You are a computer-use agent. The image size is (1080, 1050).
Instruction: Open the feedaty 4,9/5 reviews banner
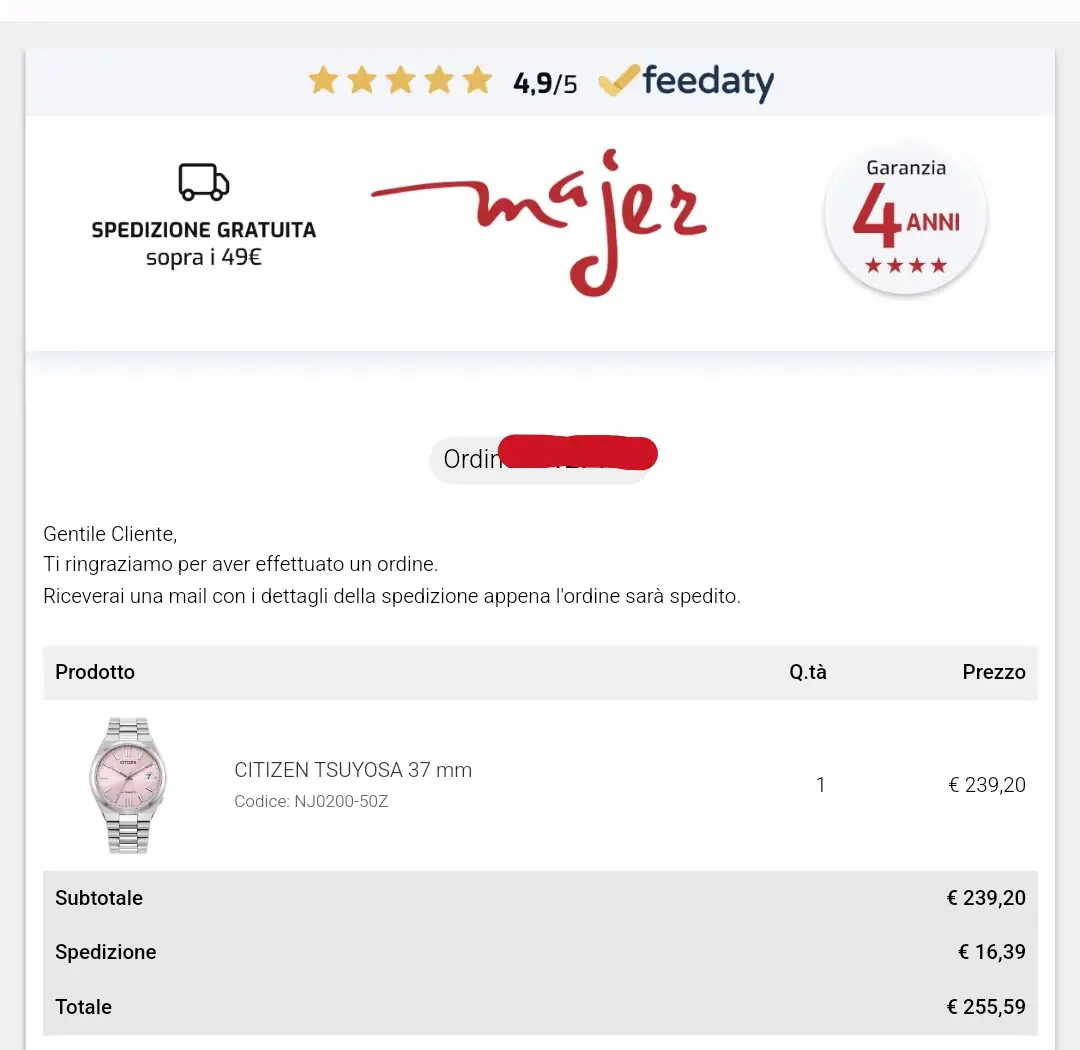541,82
